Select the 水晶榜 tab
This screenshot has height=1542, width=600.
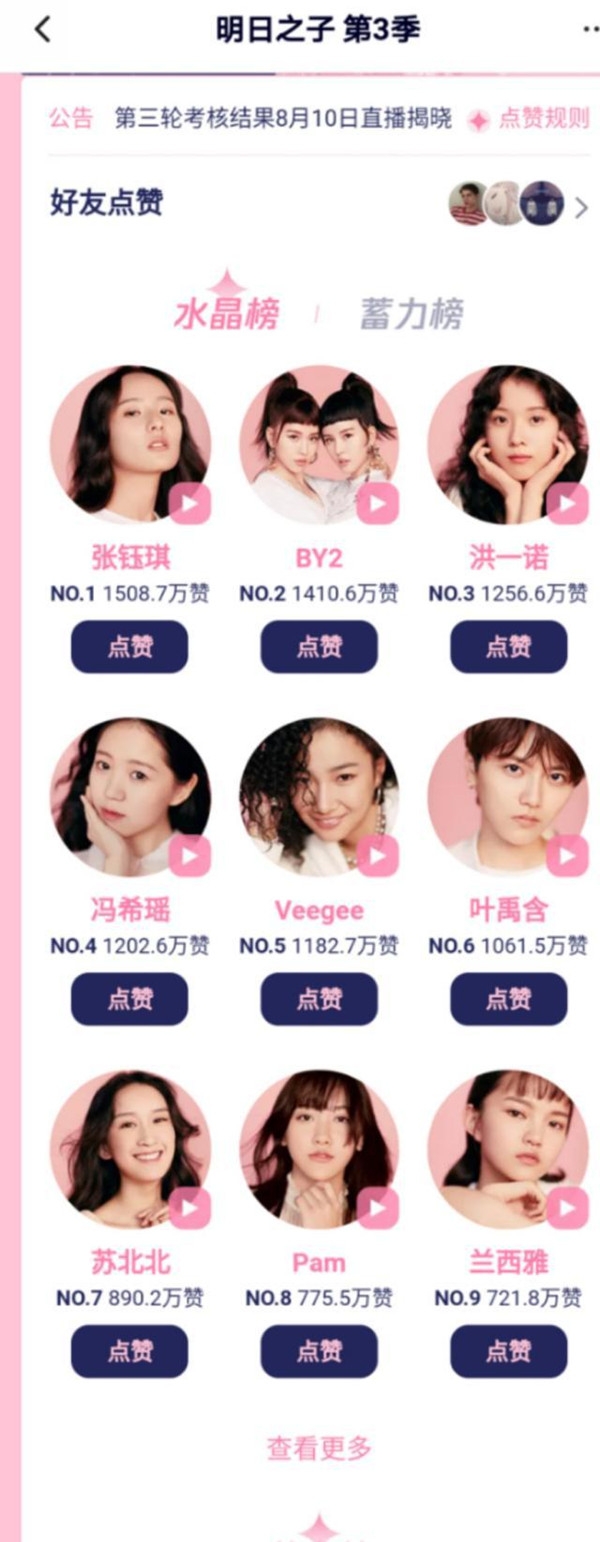pos(226,315)
